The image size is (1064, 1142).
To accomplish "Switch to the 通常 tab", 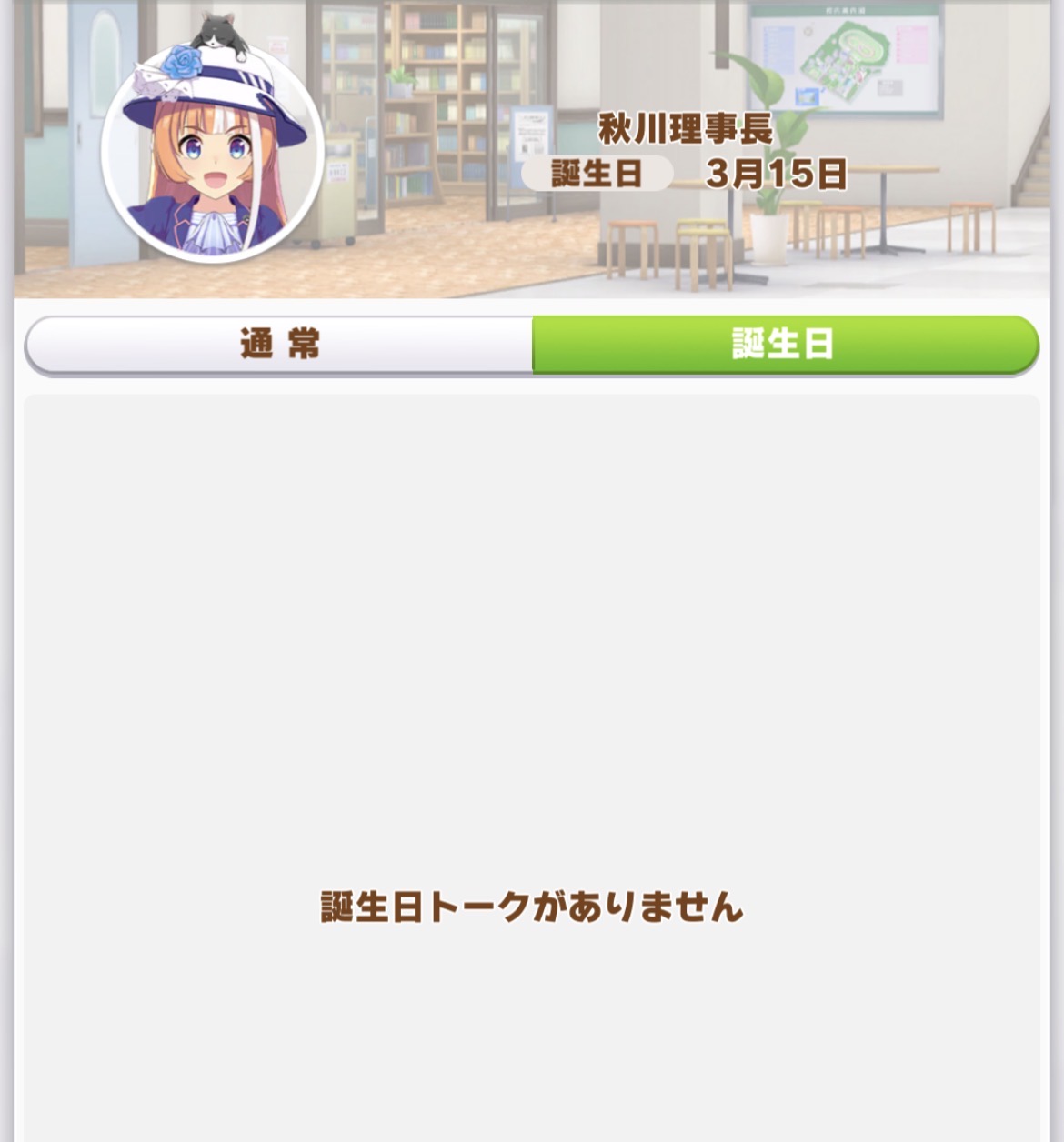I will point(279,345).
